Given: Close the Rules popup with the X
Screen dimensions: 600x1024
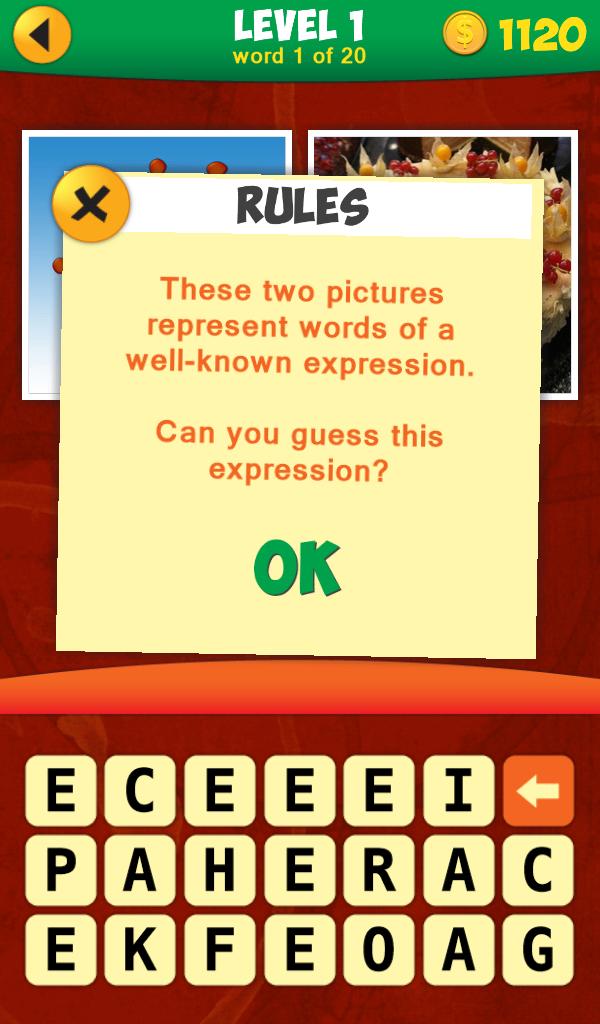Looking at the screenshot, I should click(x=91, y=205).
